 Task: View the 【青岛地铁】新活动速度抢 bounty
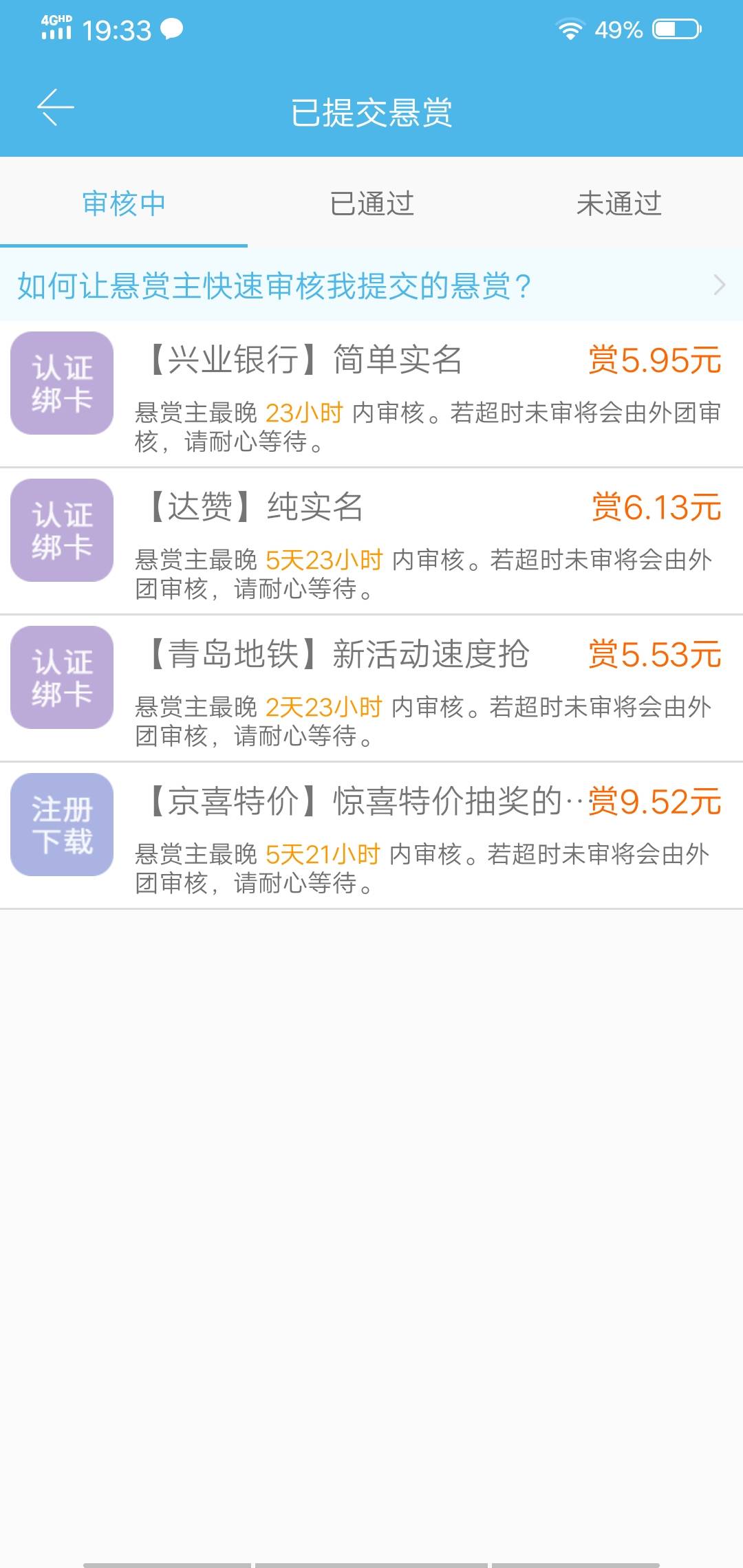371,688
